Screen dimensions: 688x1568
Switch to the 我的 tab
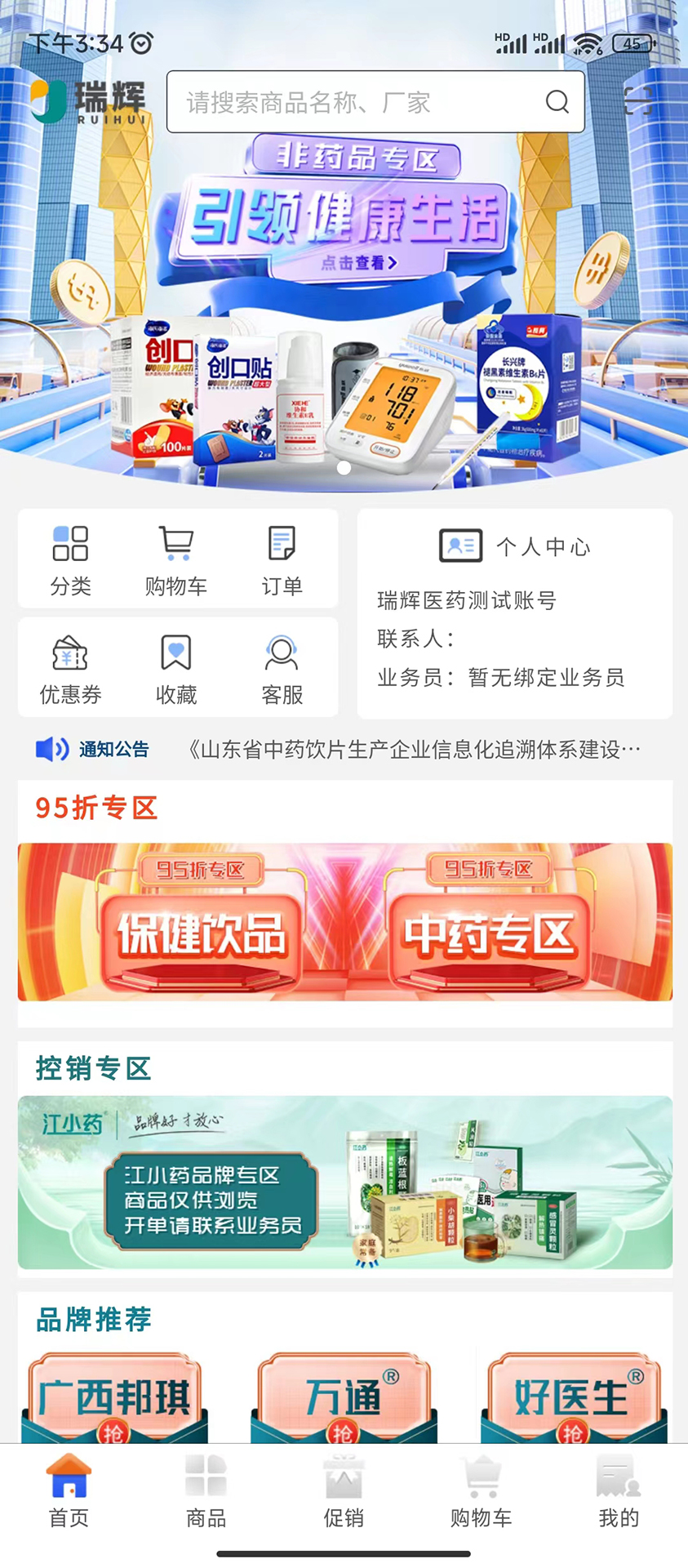coord(619,1491)
